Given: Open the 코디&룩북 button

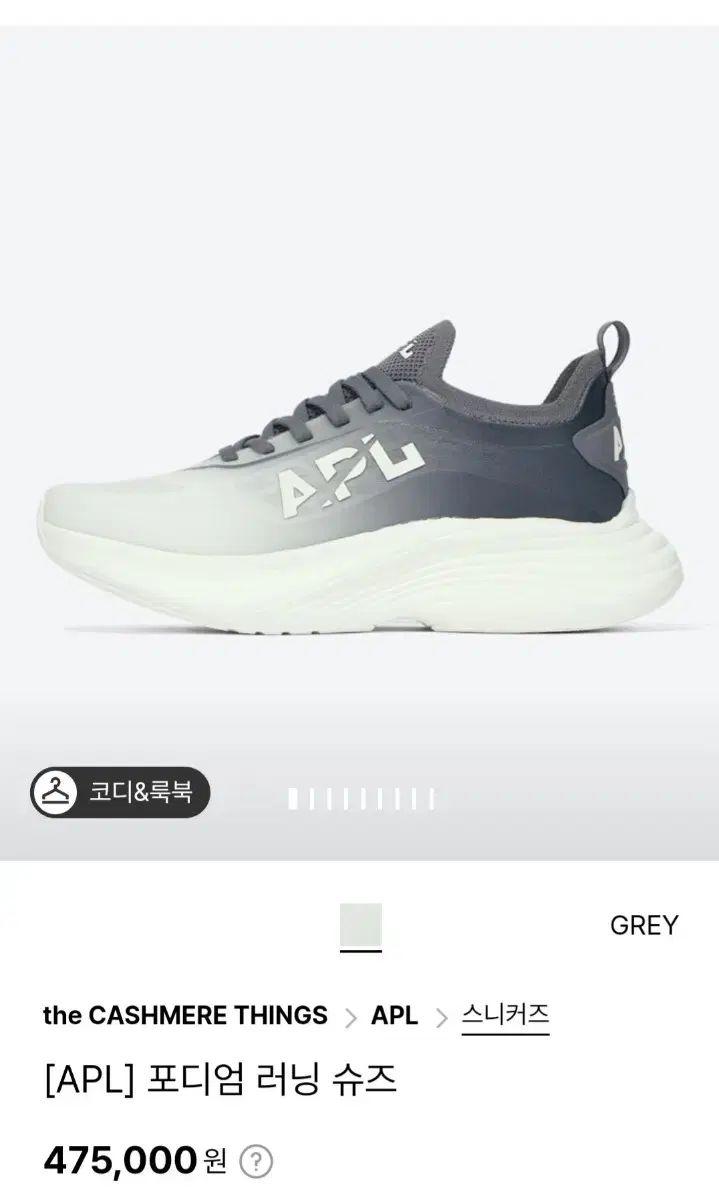Looking at the screenshot, I should 120,793.
